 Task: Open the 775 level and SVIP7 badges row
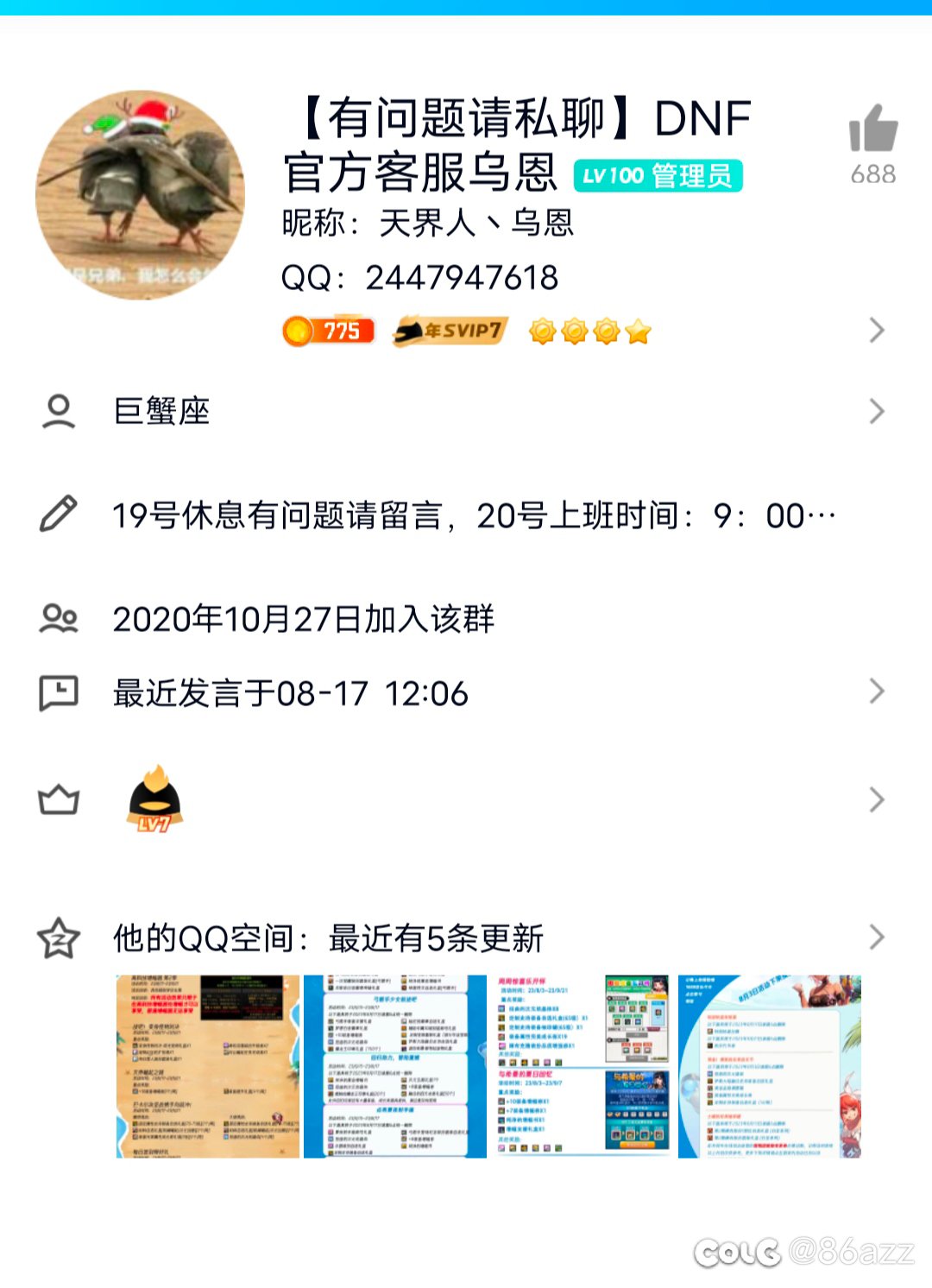[x=466, y=331]
